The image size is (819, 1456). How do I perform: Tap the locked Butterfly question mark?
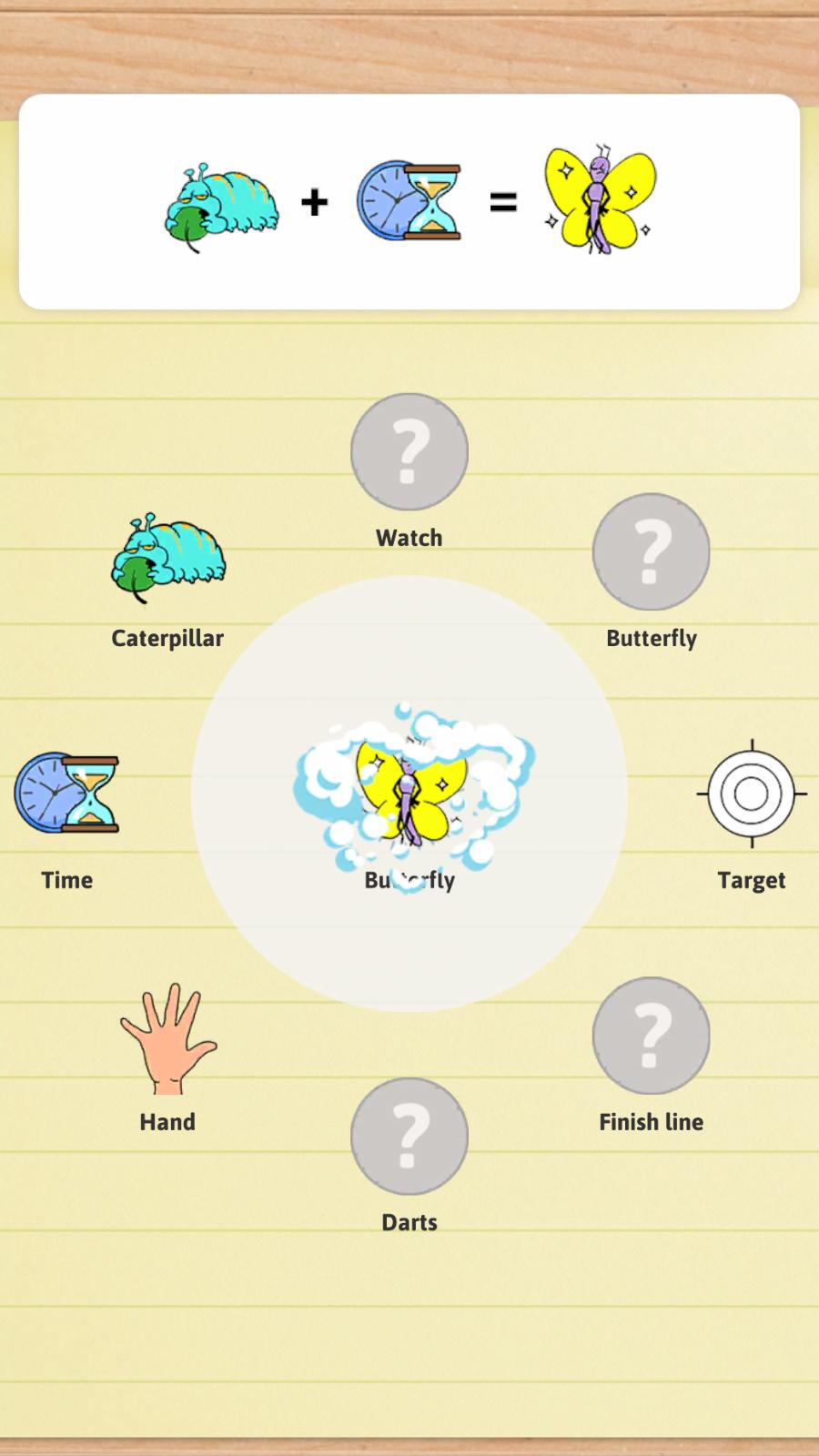(652, 551)
